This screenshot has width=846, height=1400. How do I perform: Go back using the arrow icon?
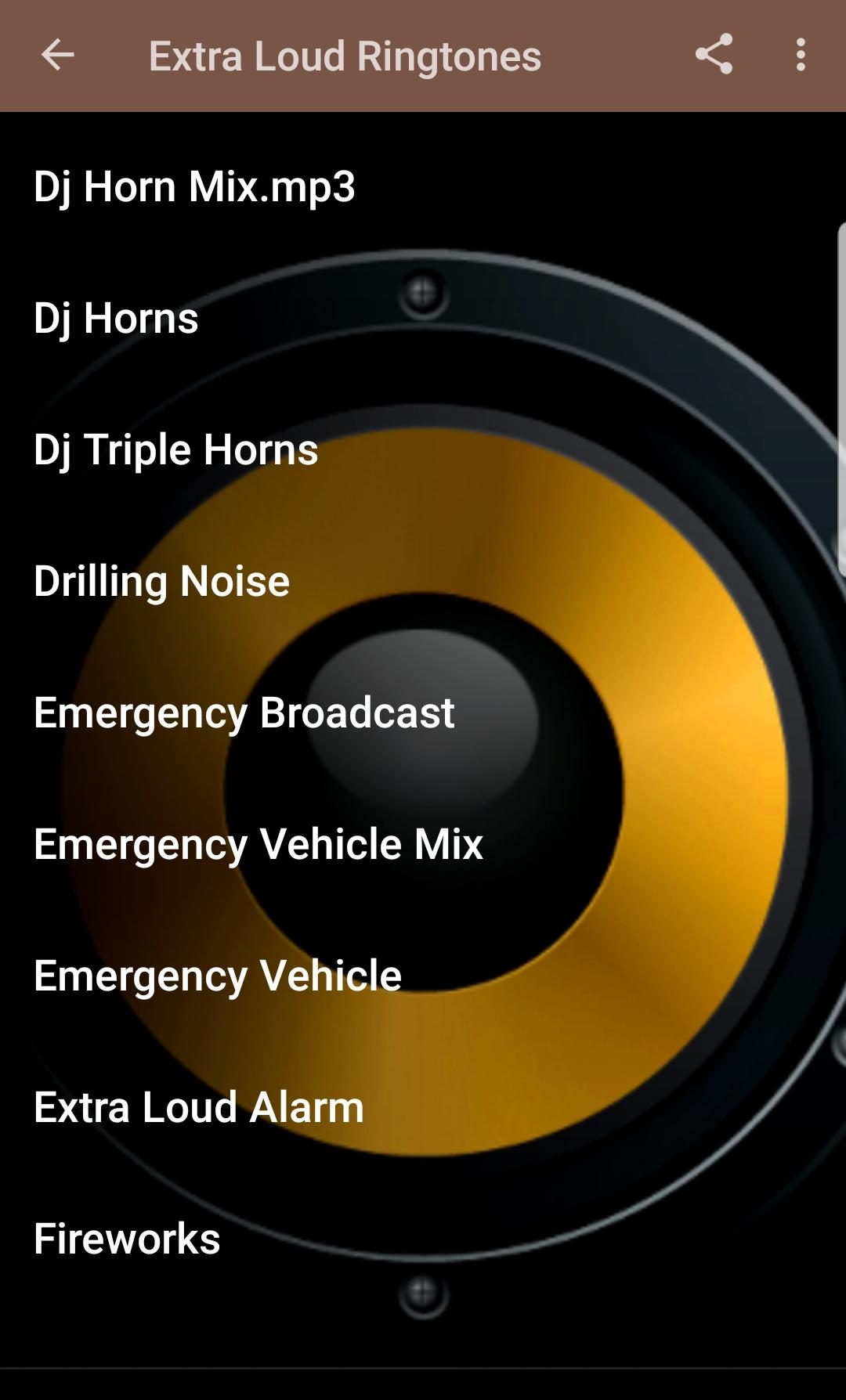[x=57, y=56]
